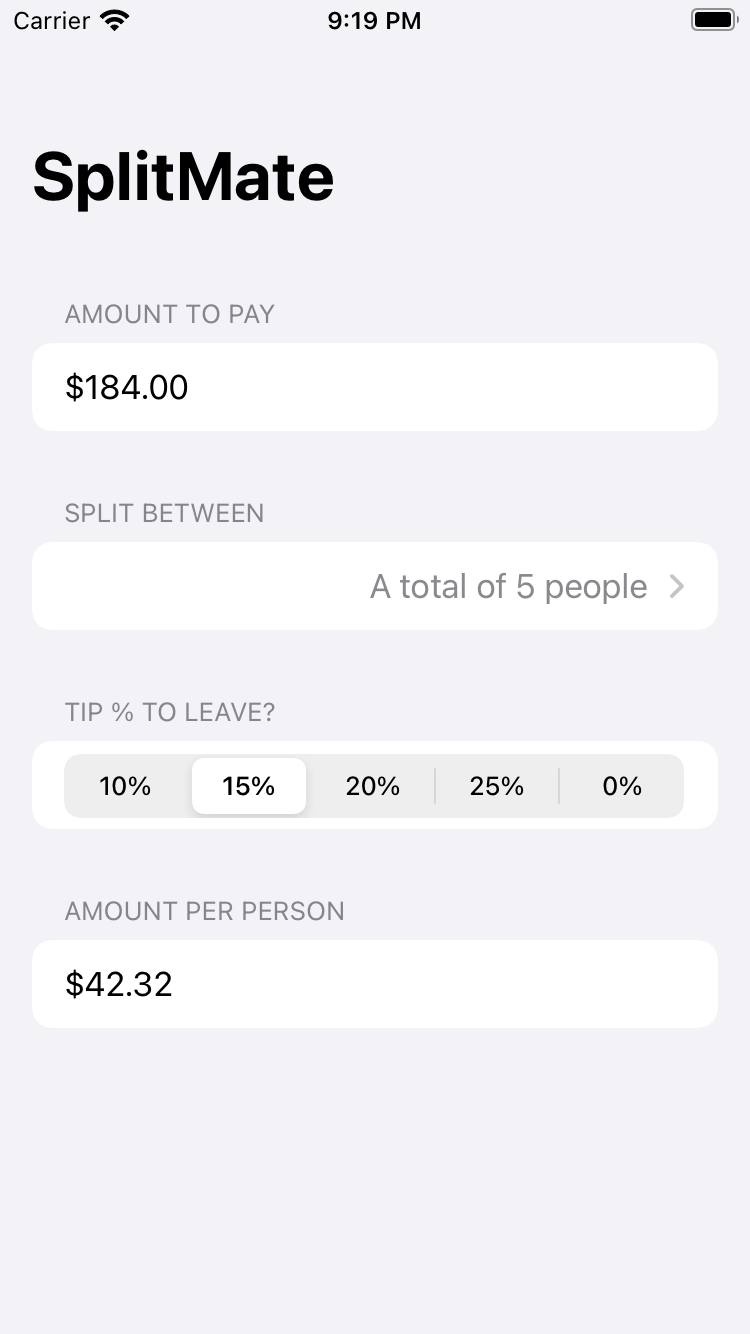Image resolution: width=750 pixels, height=1334 pixels.
Task: Choose the 15% tip segment
Action: (x=249, y=786)
